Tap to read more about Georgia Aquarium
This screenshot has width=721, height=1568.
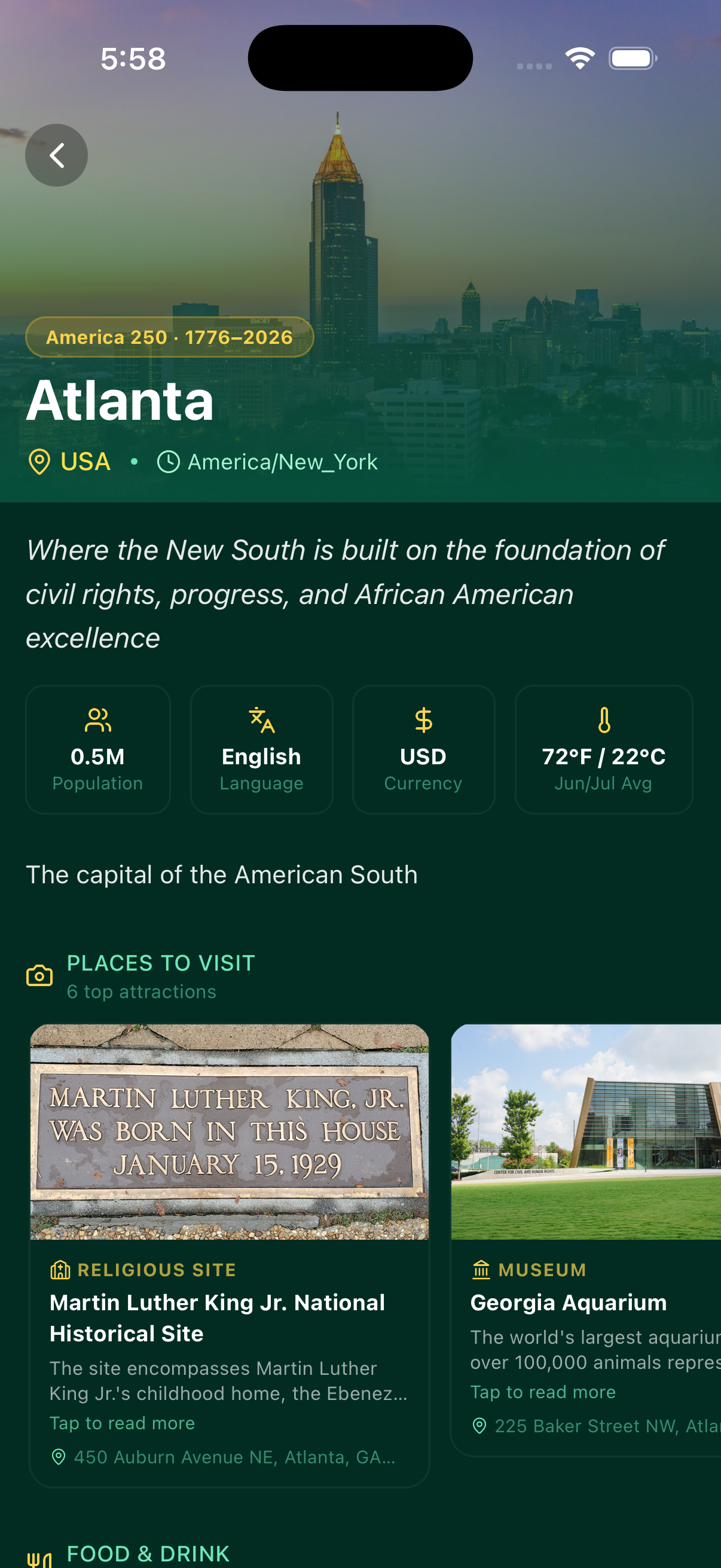point(543,1392)
